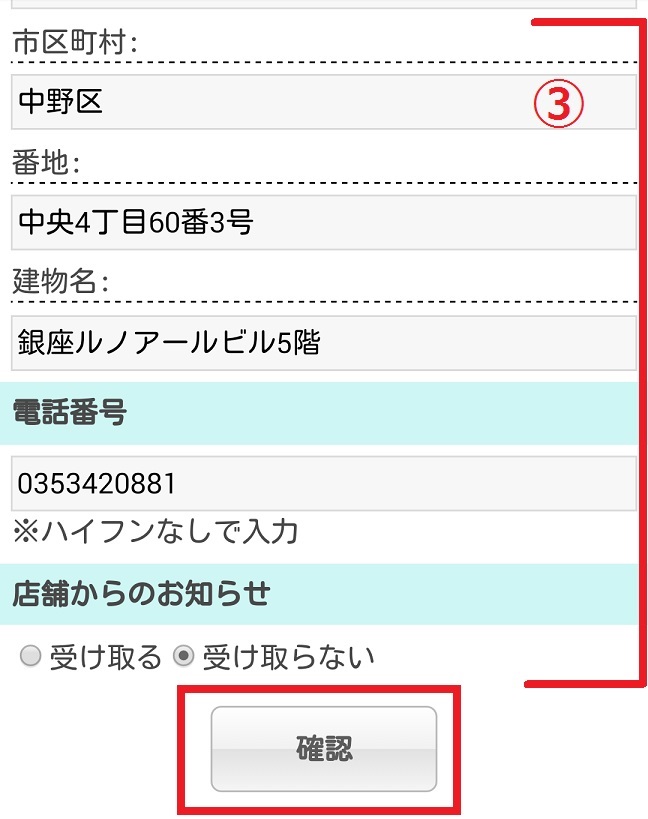The height and width of the screenshot is (819, 648).
Task: Choose the 受け取らない radio option
Action: pos(183,657)
